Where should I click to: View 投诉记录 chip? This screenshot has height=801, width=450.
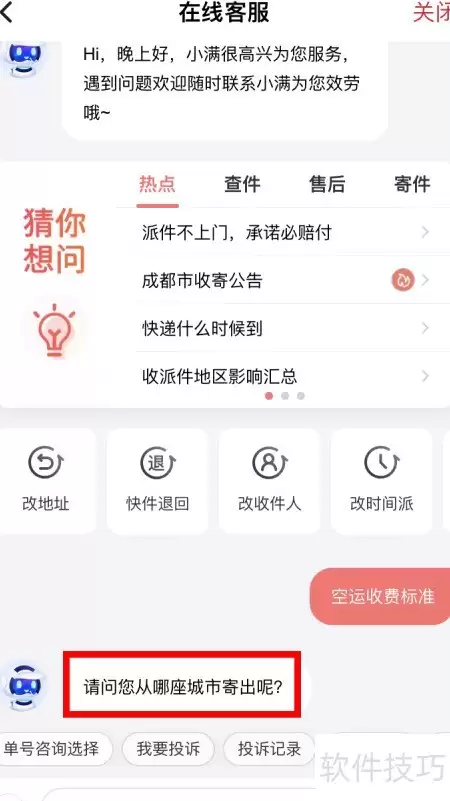(270, 749)
